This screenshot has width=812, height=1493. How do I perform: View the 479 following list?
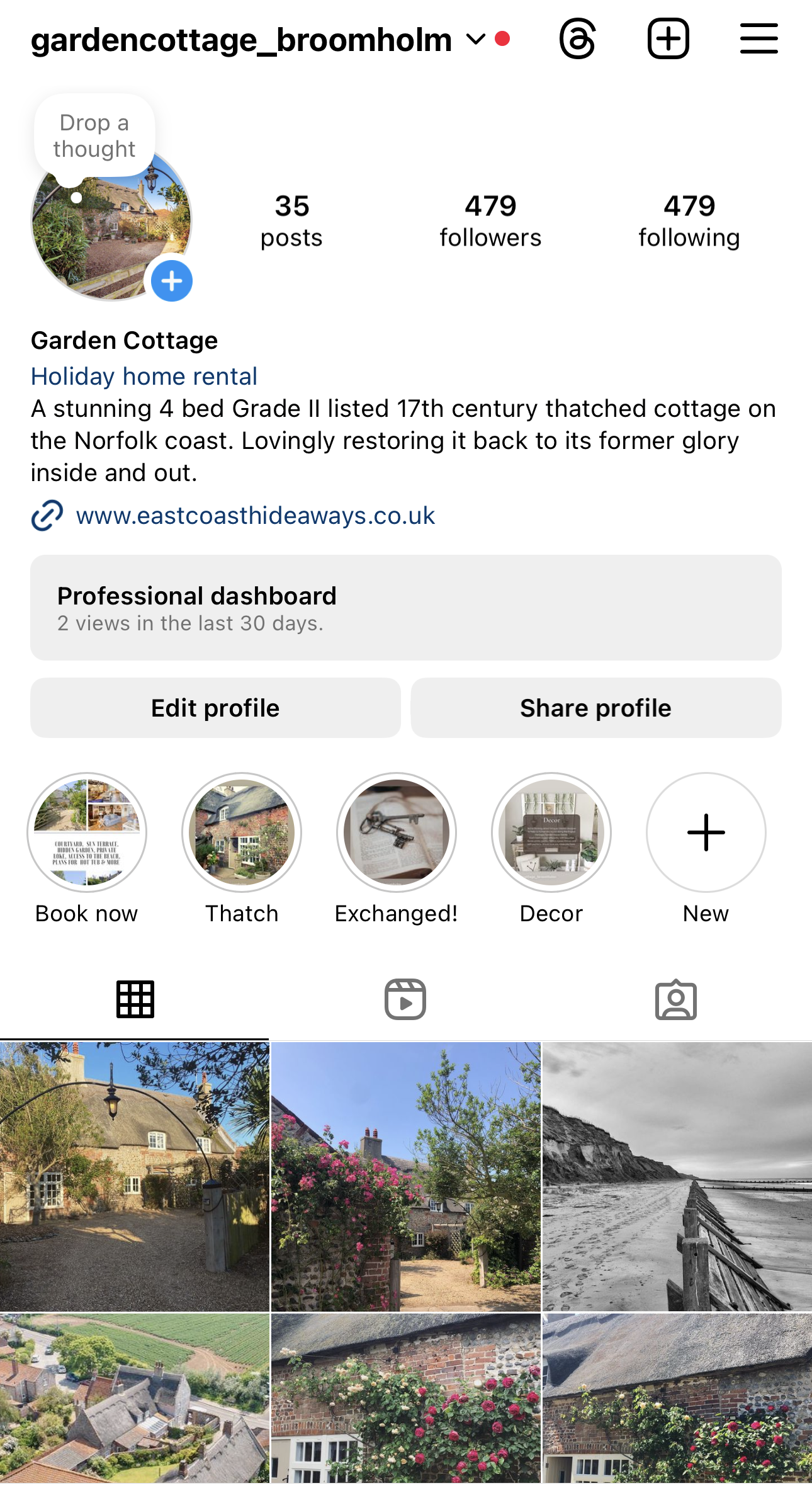(x=689, y=221)
